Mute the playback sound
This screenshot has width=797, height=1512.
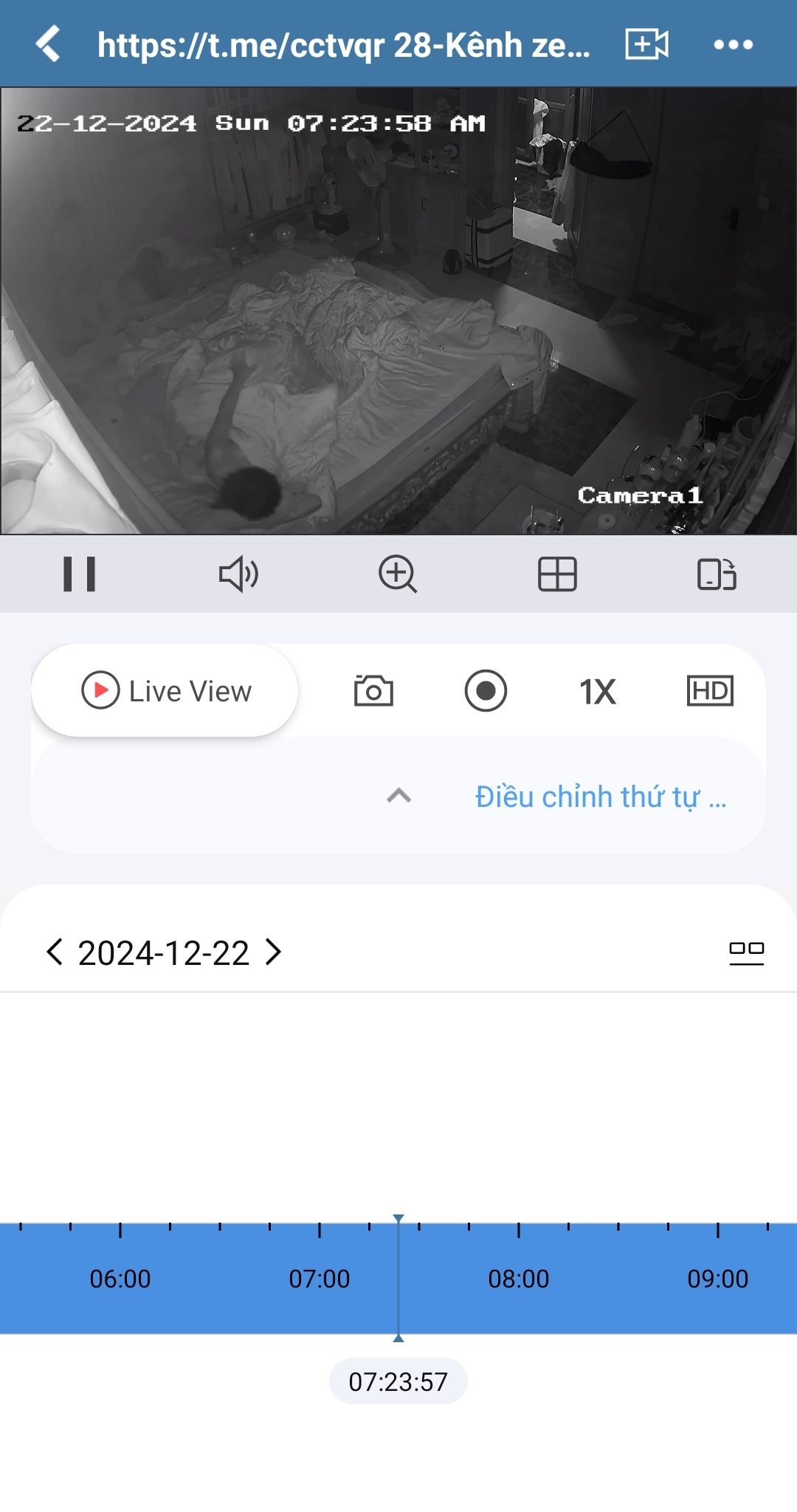pos(238,574)
